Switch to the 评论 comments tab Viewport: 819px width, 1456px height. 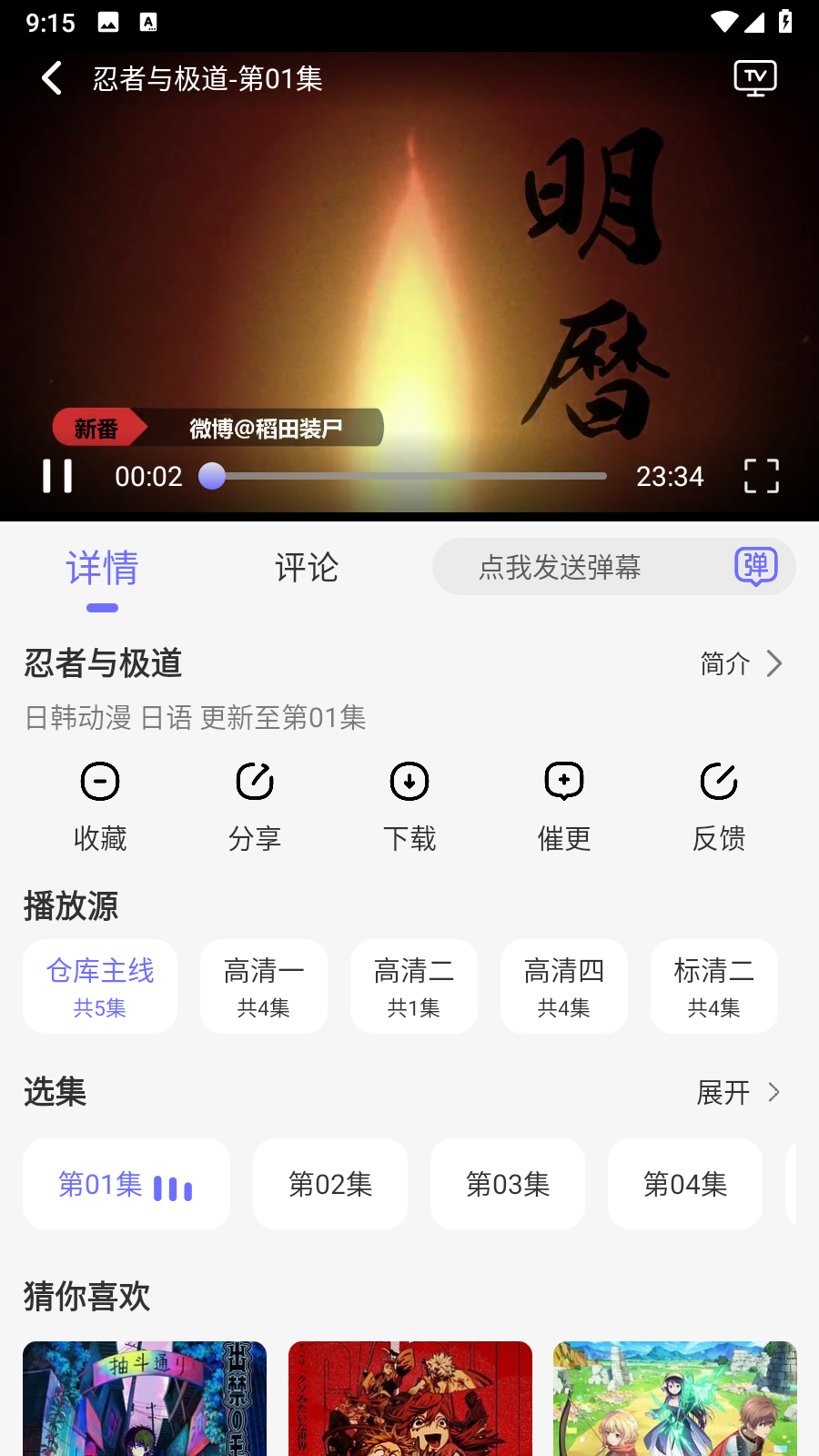(308, 568)
